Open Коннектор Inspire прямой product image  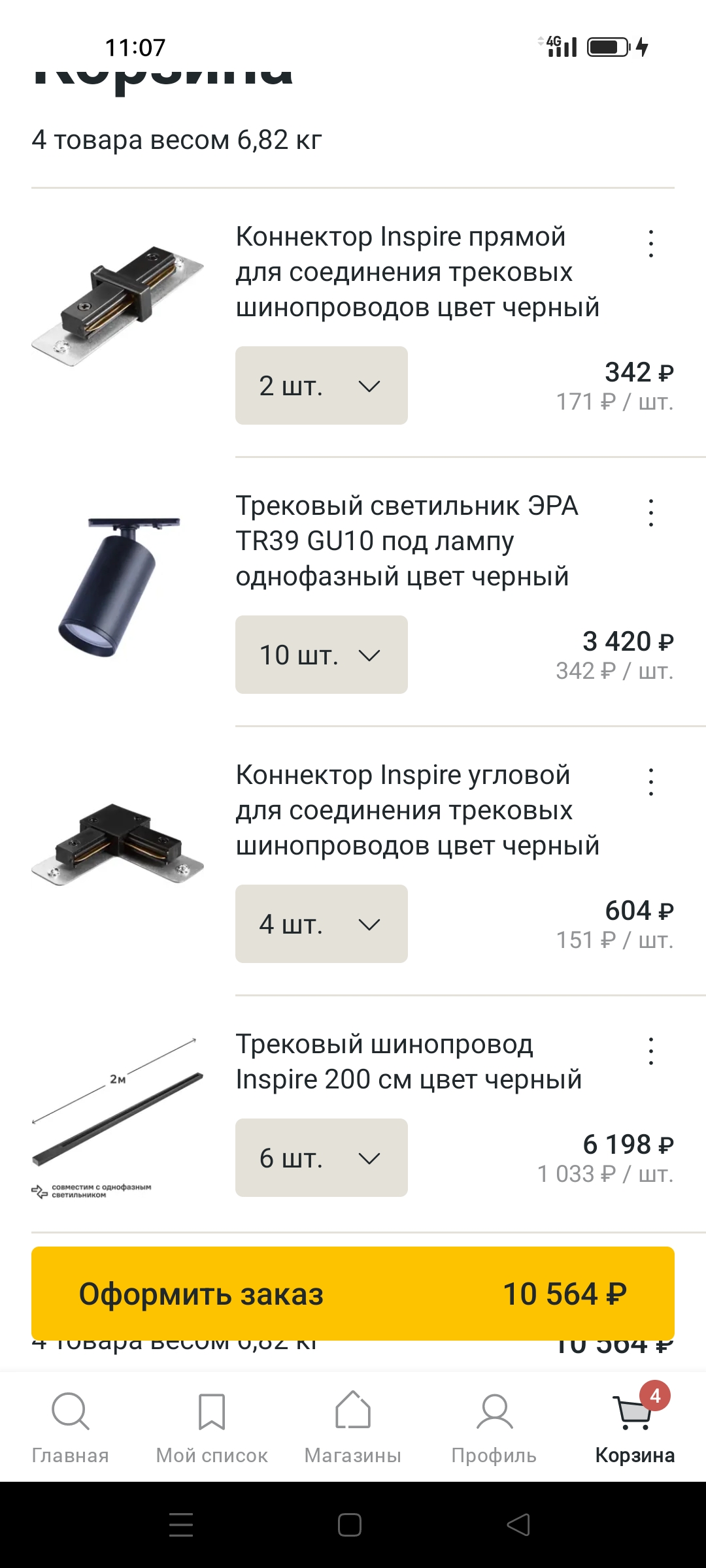pos(118,306)
